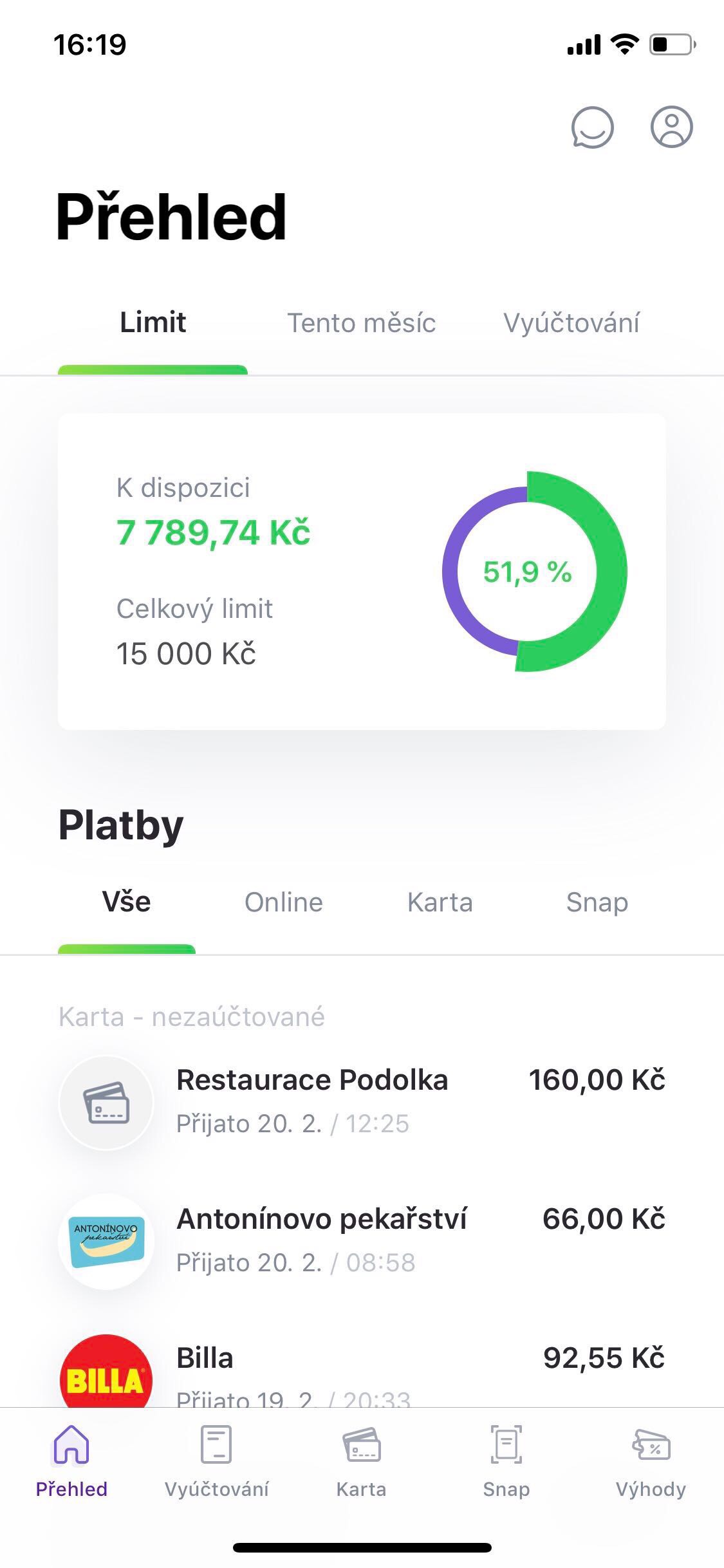Switch to the Výhody bottom tab
Viewport: 724px width, 1568px height.
pyautogui.click(x=651, y=1461)
